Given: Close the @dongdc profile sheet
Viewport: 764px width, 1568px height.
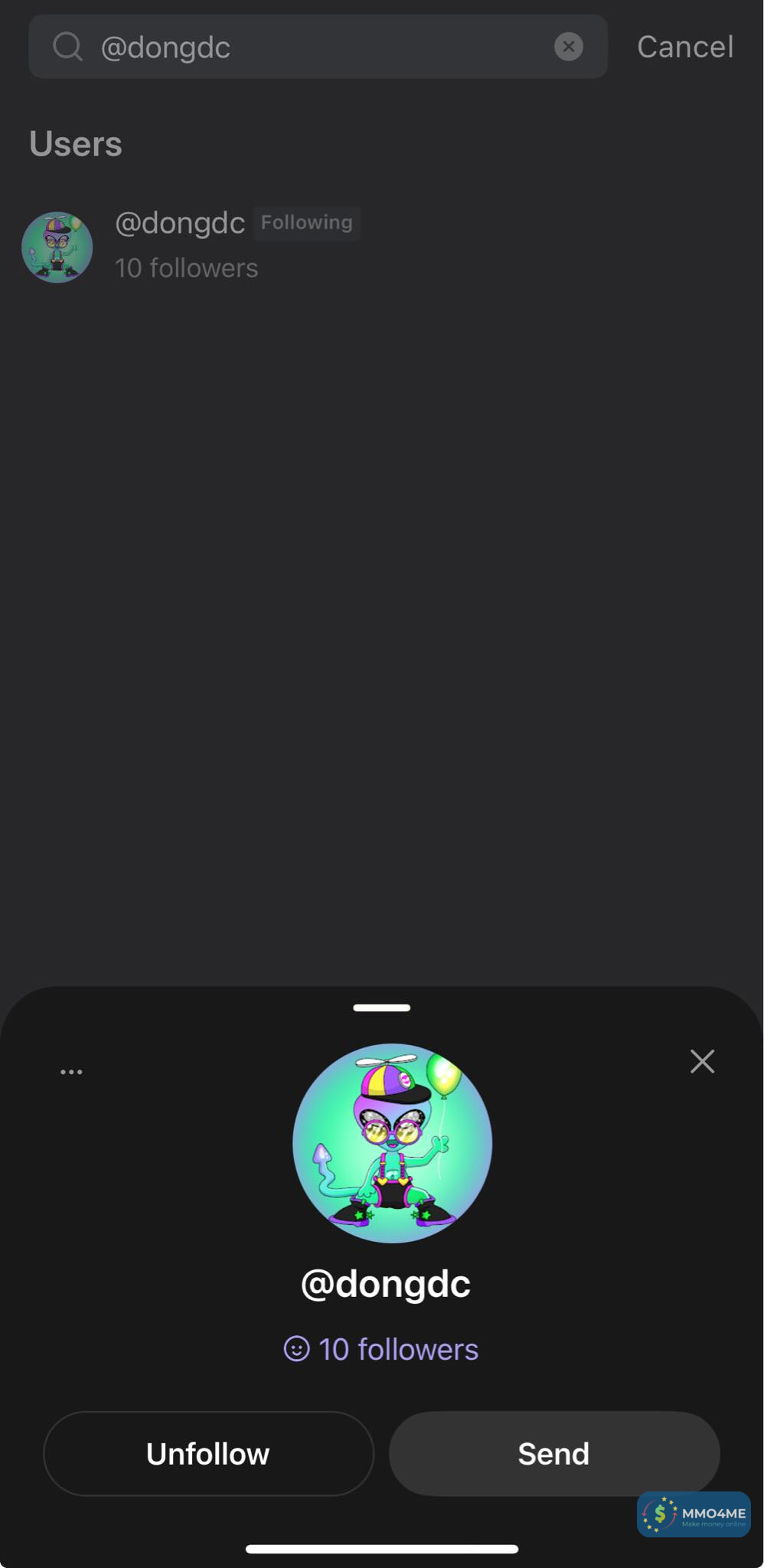Looking at the screenshot, I should pyautogui.click(x=702, y=1061).
